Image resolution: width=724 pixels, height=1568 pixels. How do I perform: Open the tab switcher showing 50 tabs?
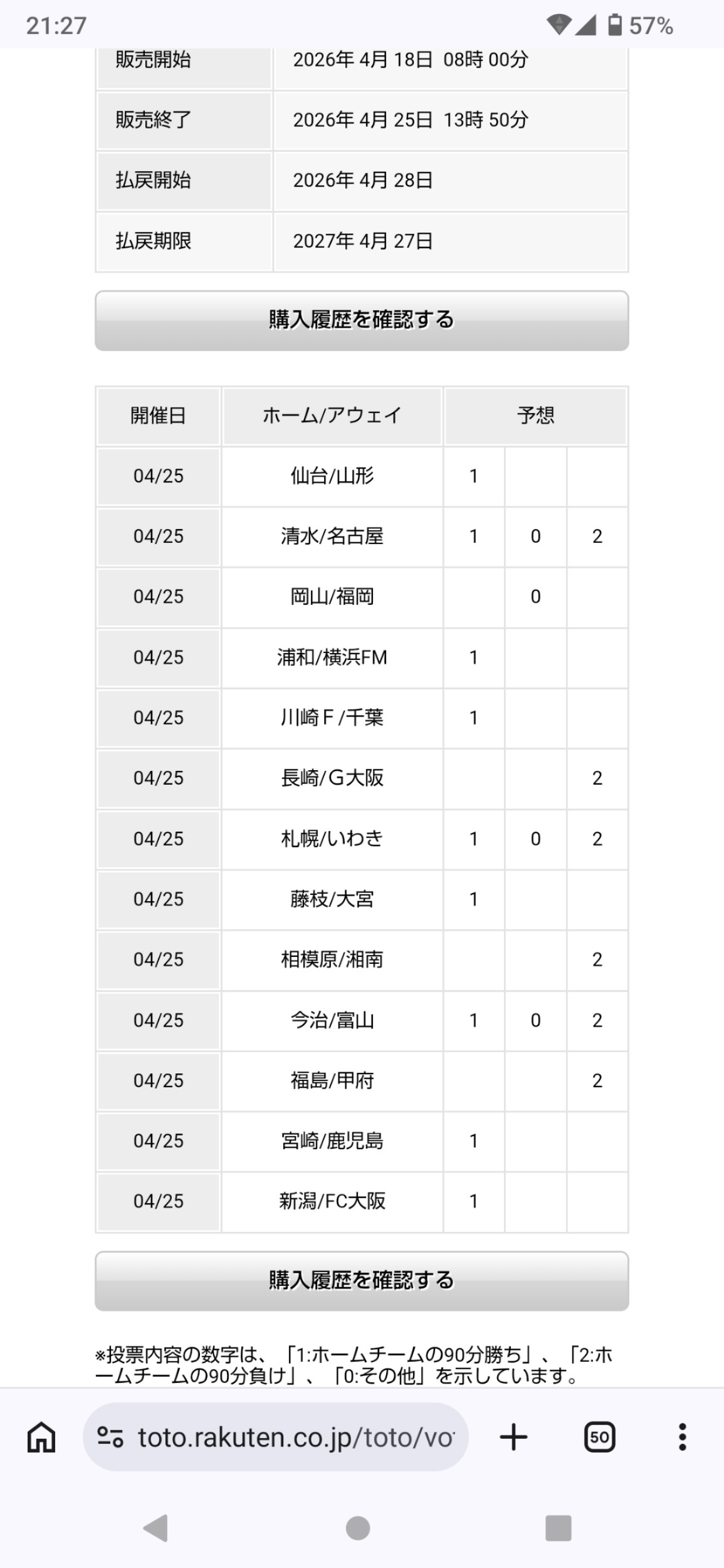(x=599, y=1437)
